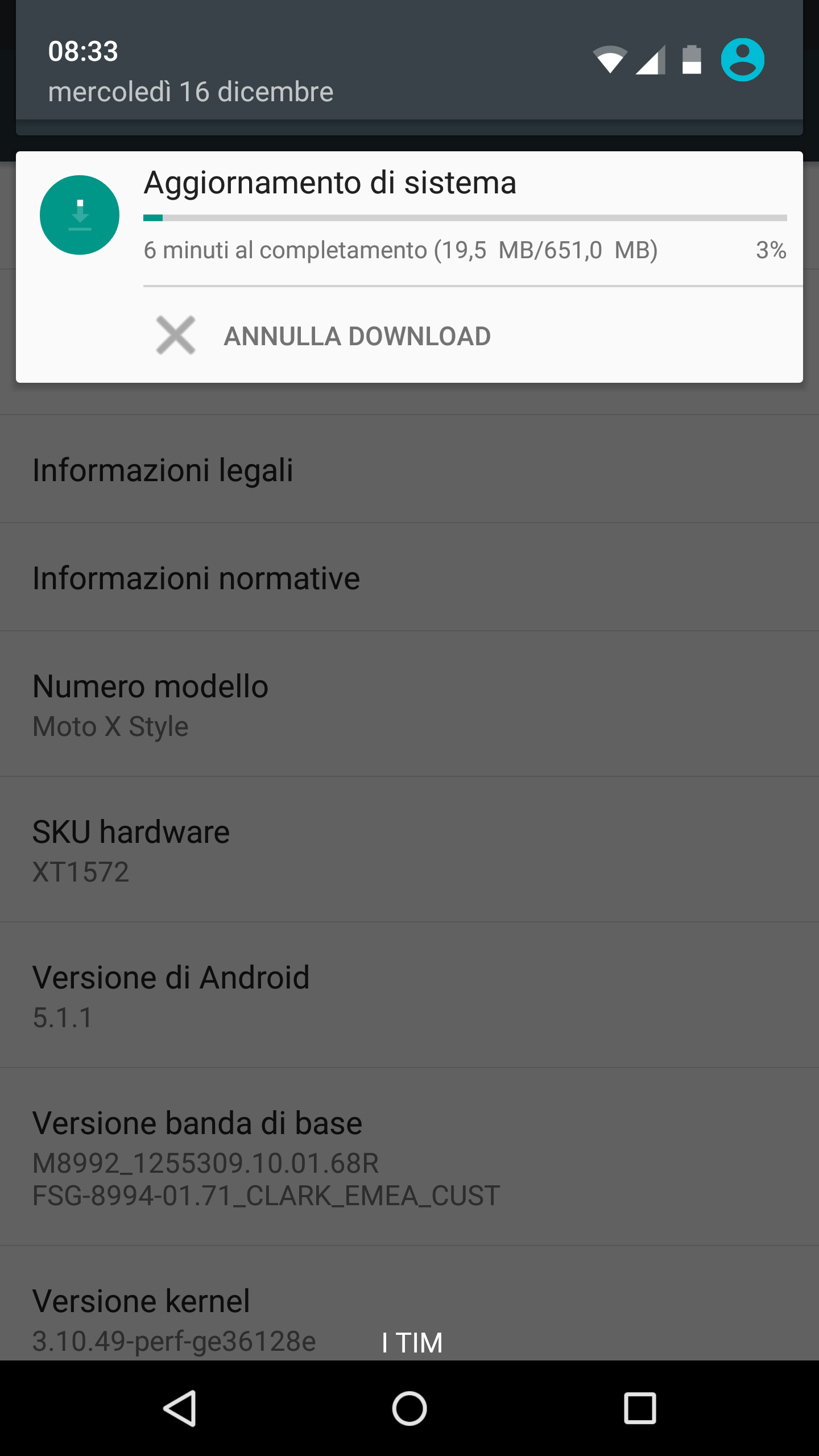Open Informazioni legali
This screenshot has height=1456, width=819.
click(x=409, y=469)
